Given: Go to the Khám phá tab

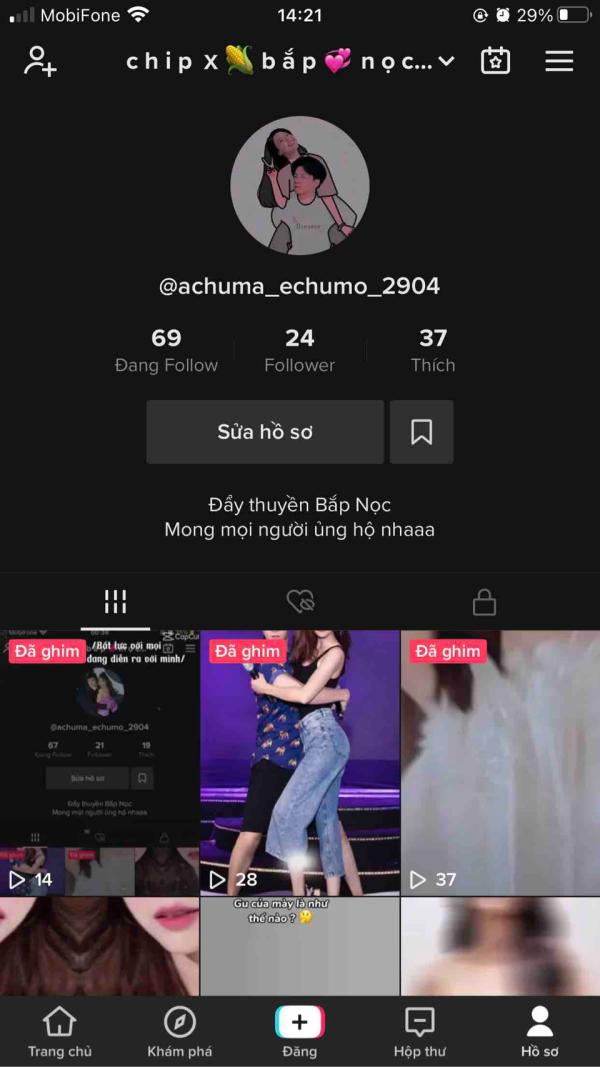Looking at the screenshot, I should pos(180,1032).
